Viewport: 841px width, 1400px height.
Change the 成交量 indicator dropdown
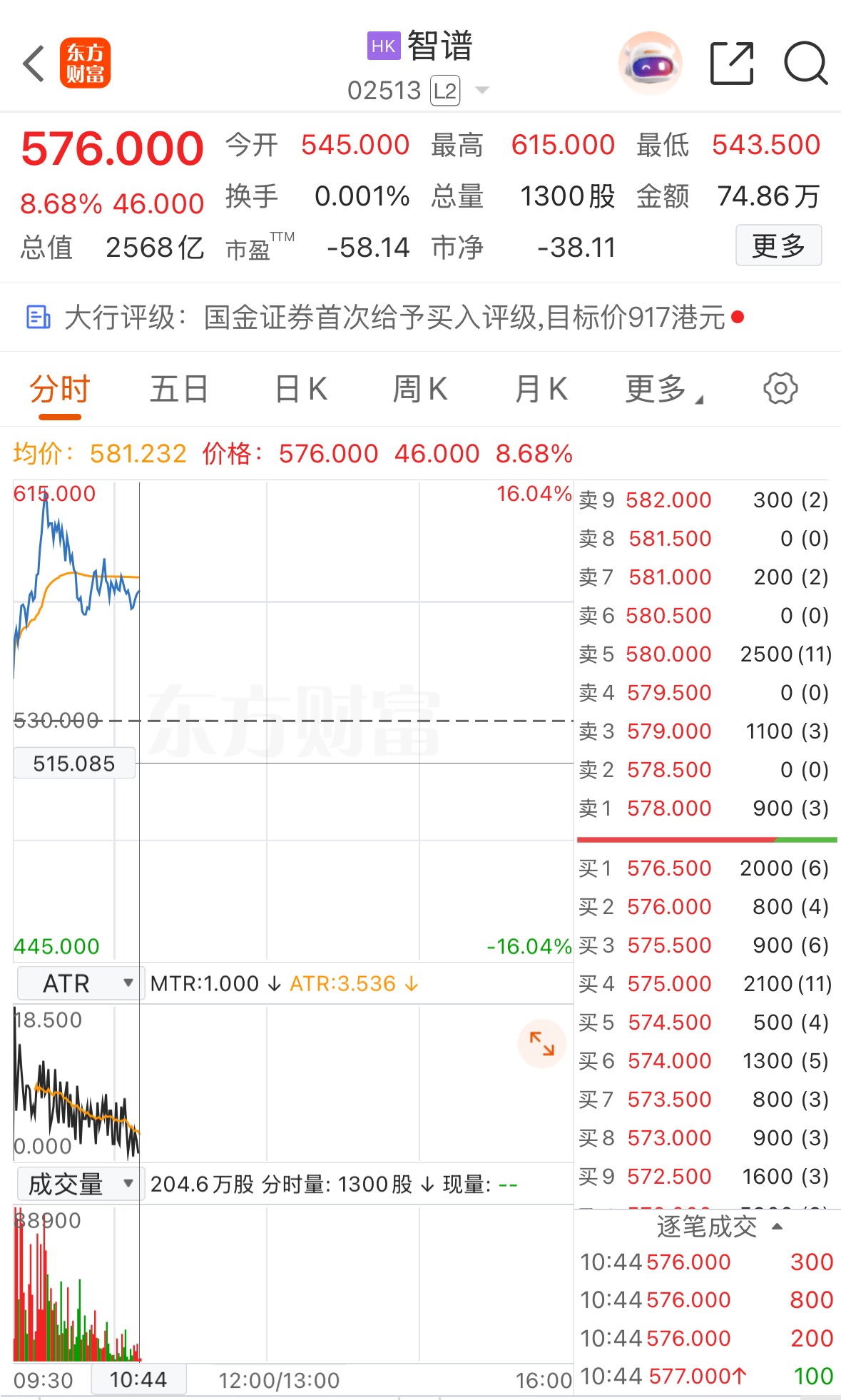coord(79,1185)
